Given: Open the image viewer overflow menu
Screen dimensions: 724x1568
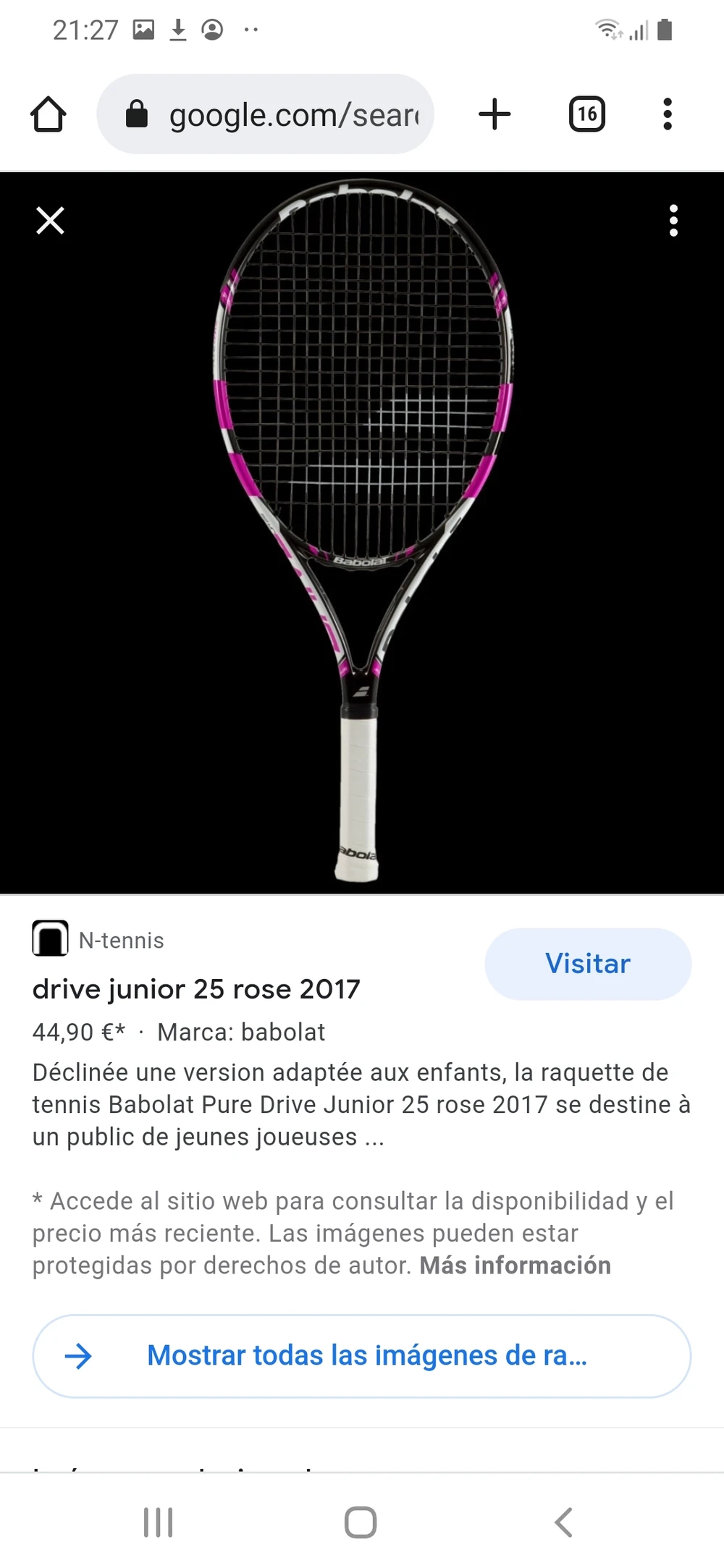Looking at the screenshot, I should click(x=673, y=221).
